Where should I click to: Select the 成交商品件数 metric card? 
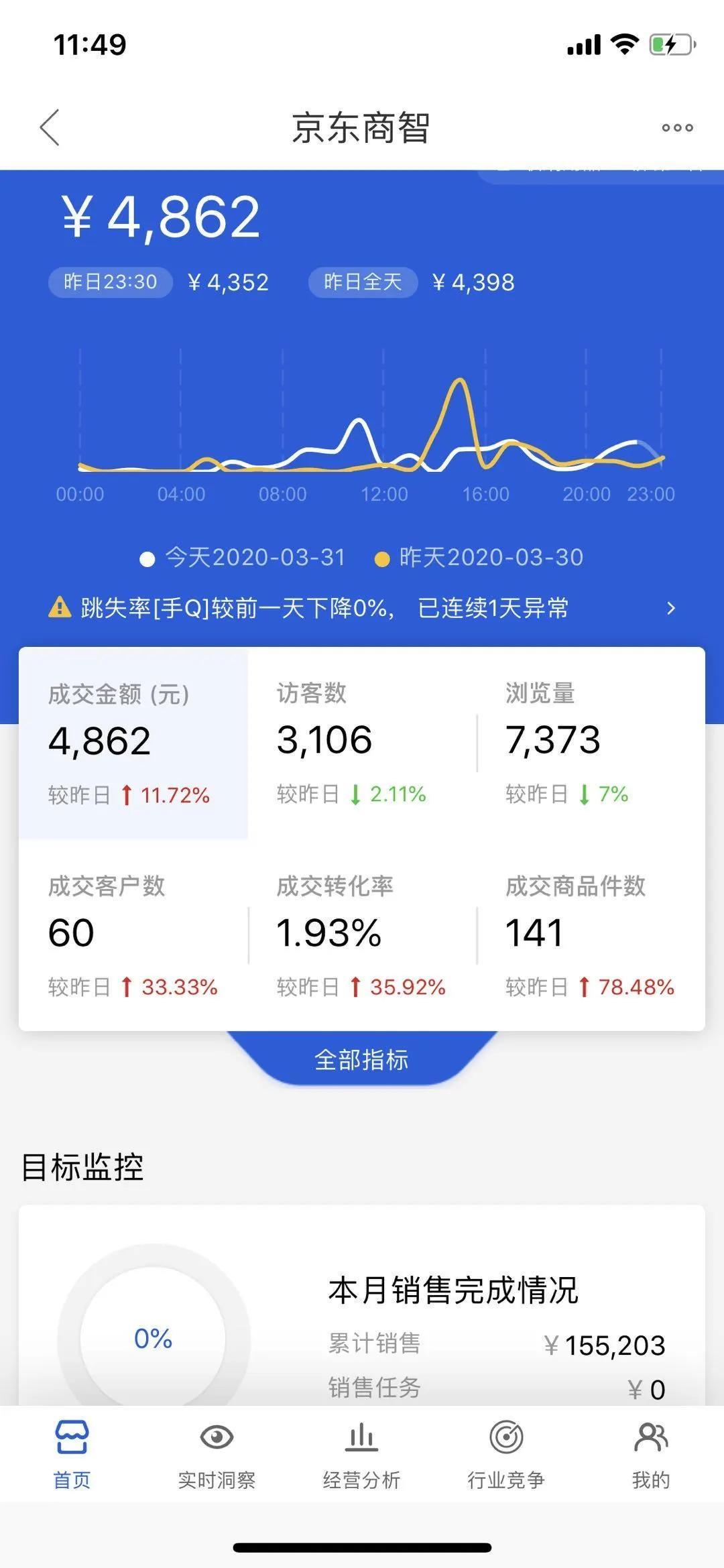point(590,935)
